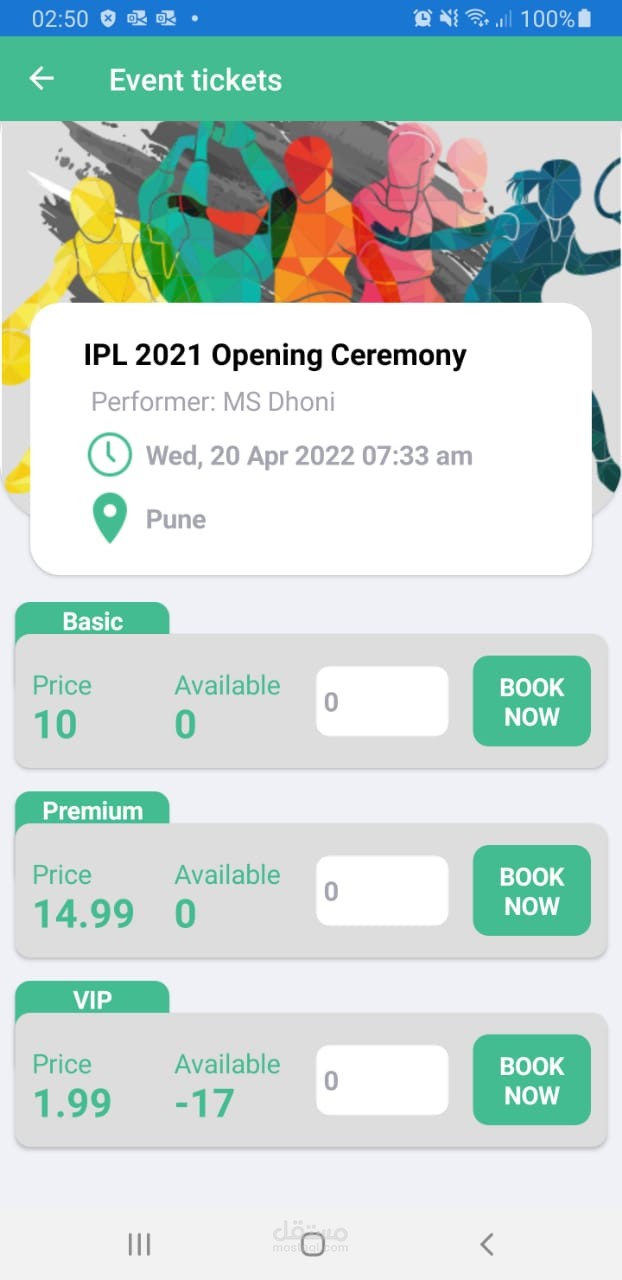Tap the system home button
622x1280 pixels.
312,1244
